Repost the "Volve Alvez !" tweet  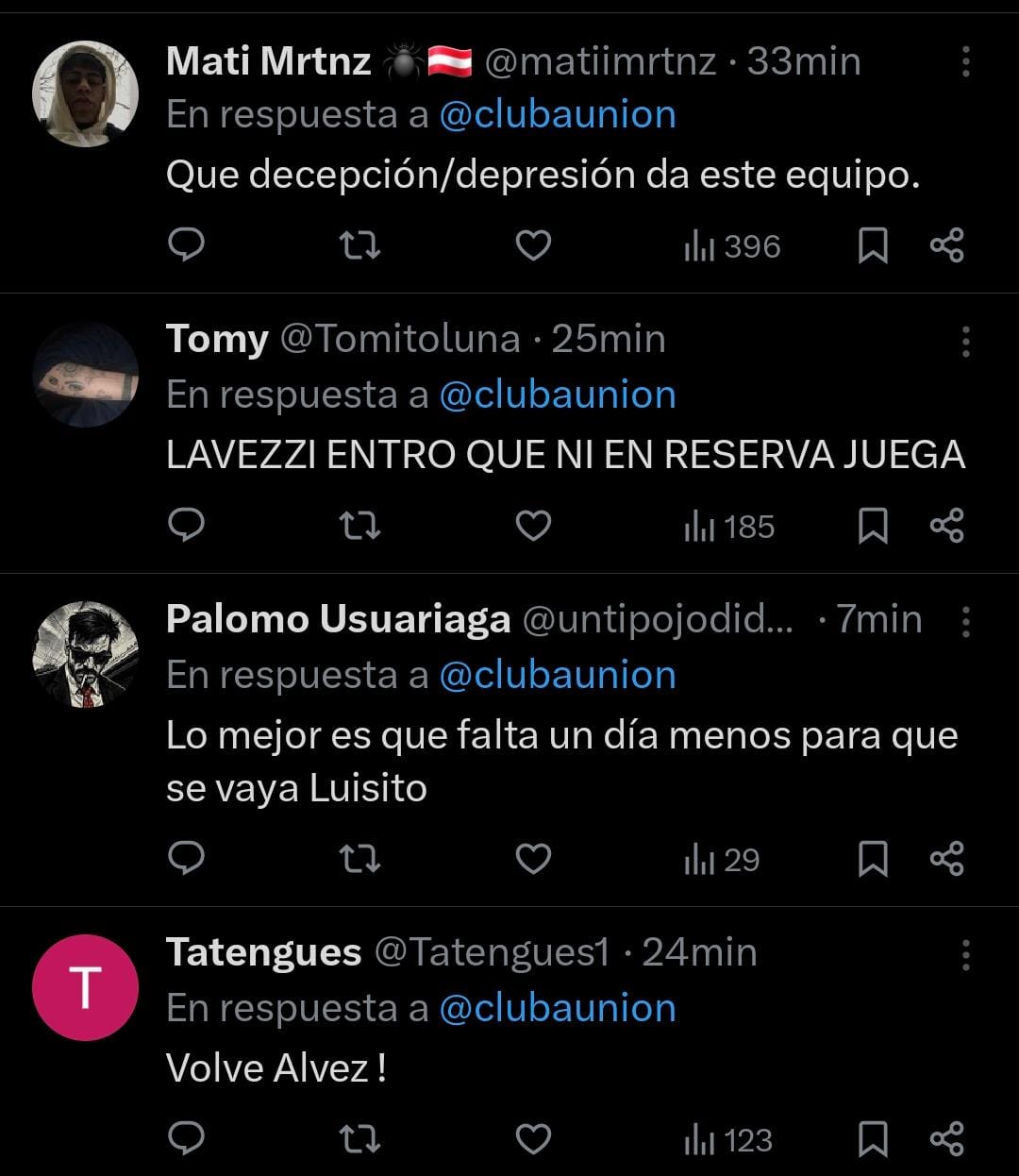pyautogui.click(x=359, y=1139)
